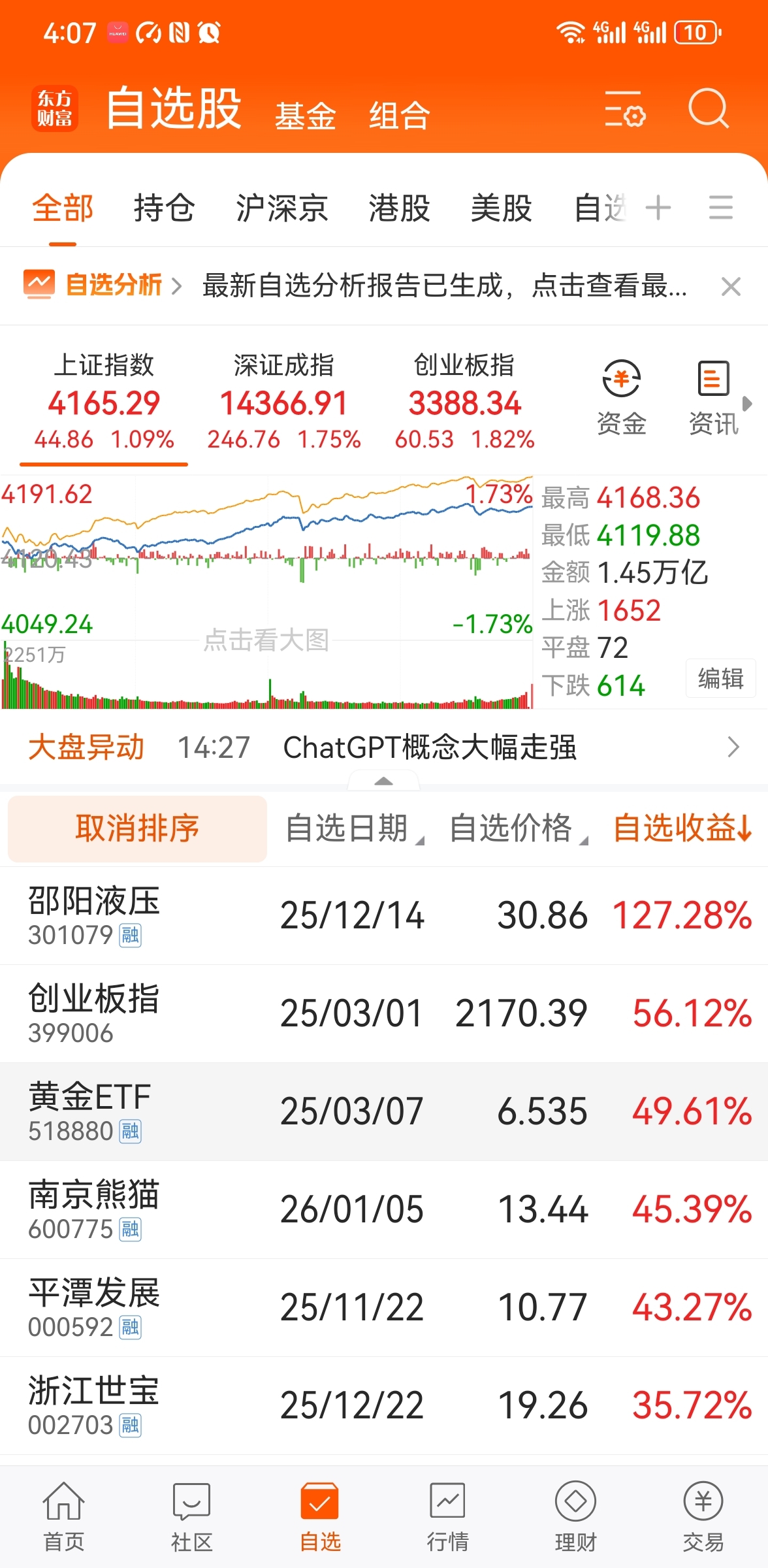Add a new watchlist group
768x1568 pixels.
658,208
